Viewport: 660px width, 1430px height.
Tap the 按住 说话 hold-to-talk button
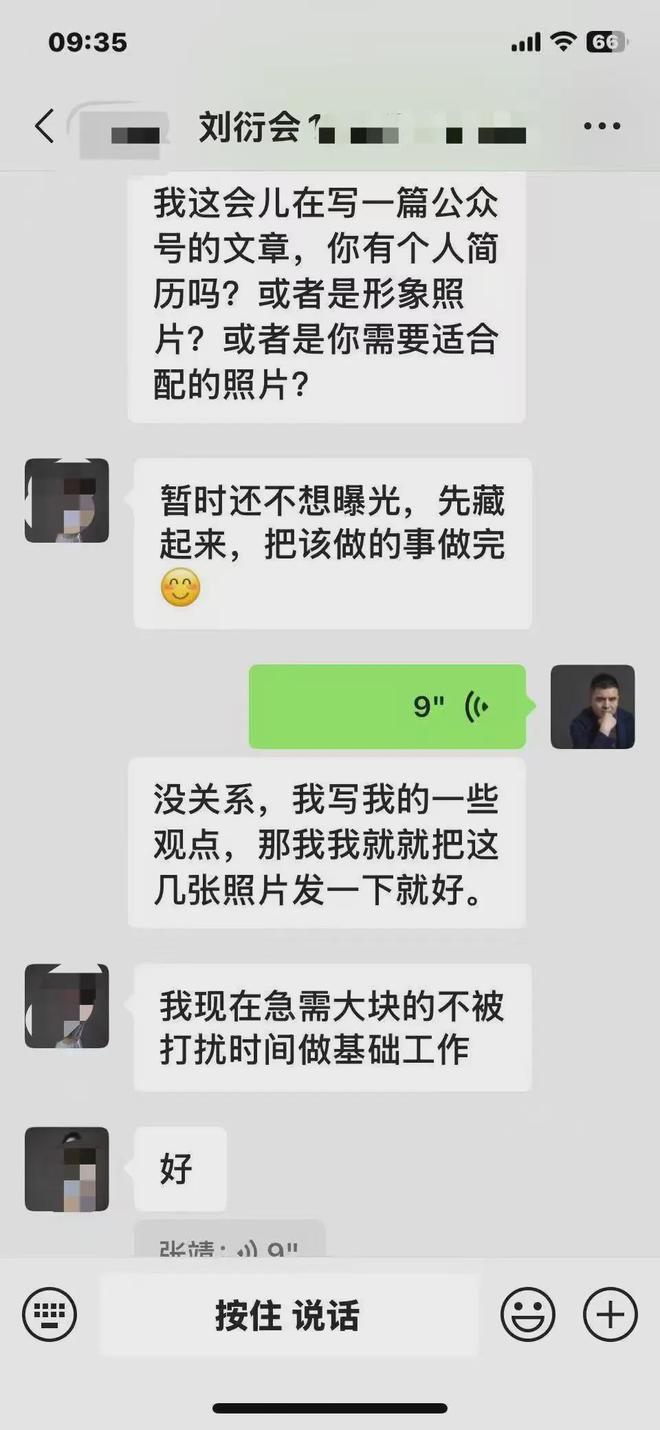click(288, 1315)
